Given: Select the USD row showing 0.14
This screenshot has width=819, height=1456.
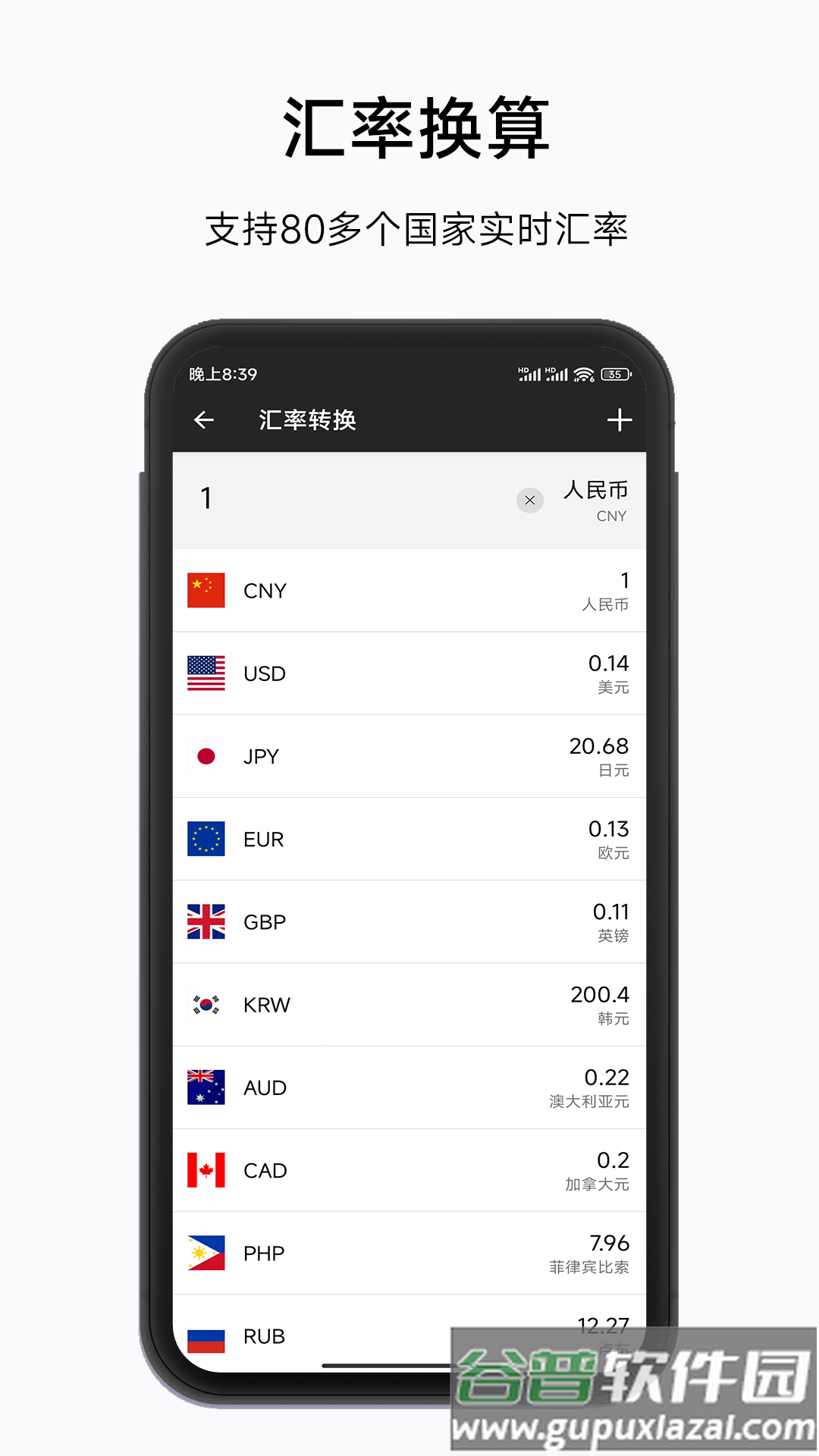Looking at the screenshot, I should (x=409, y=673).
